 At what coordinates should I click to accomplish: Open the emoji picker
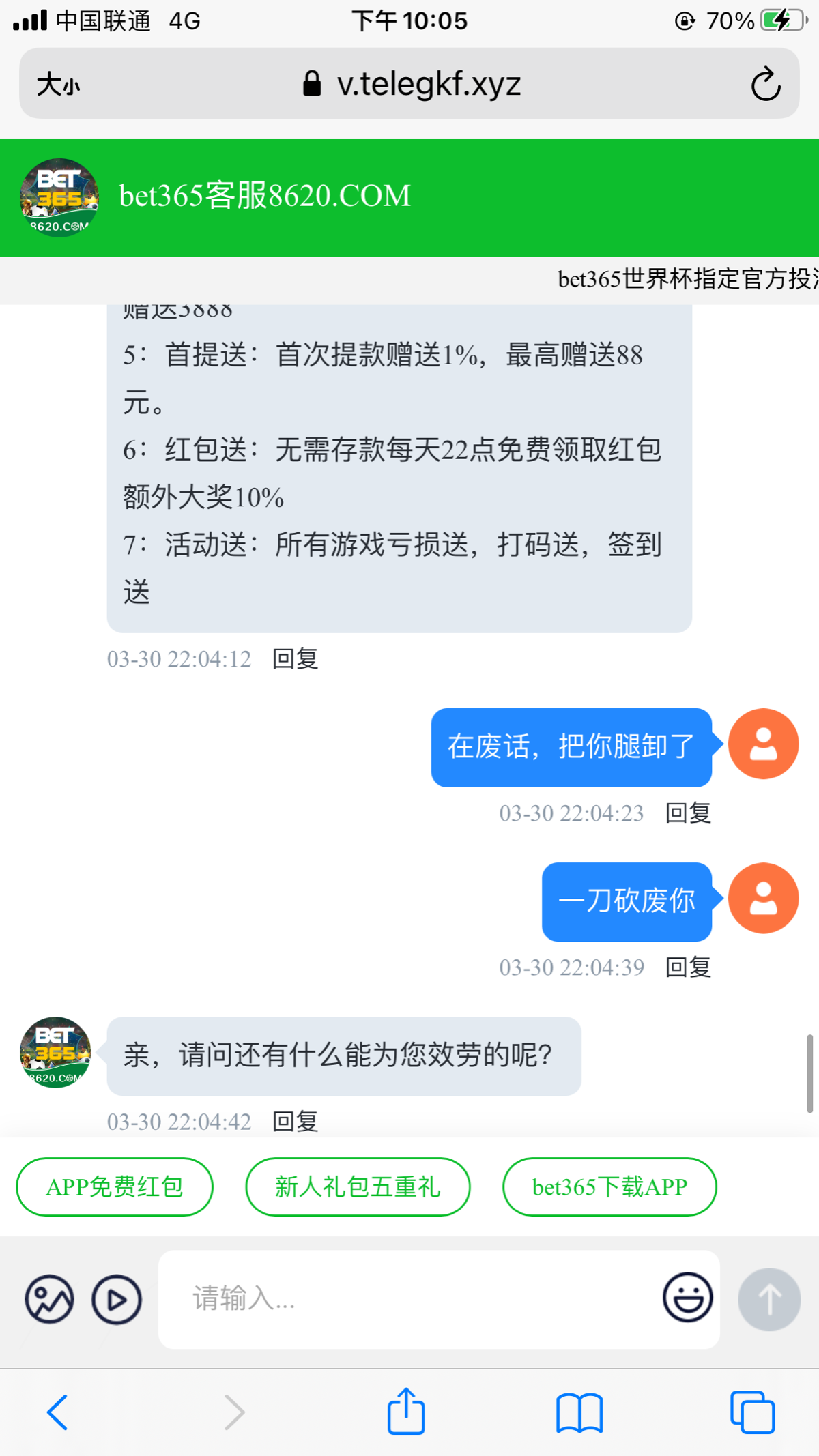pyautogui.click(x=687, y=1297)
